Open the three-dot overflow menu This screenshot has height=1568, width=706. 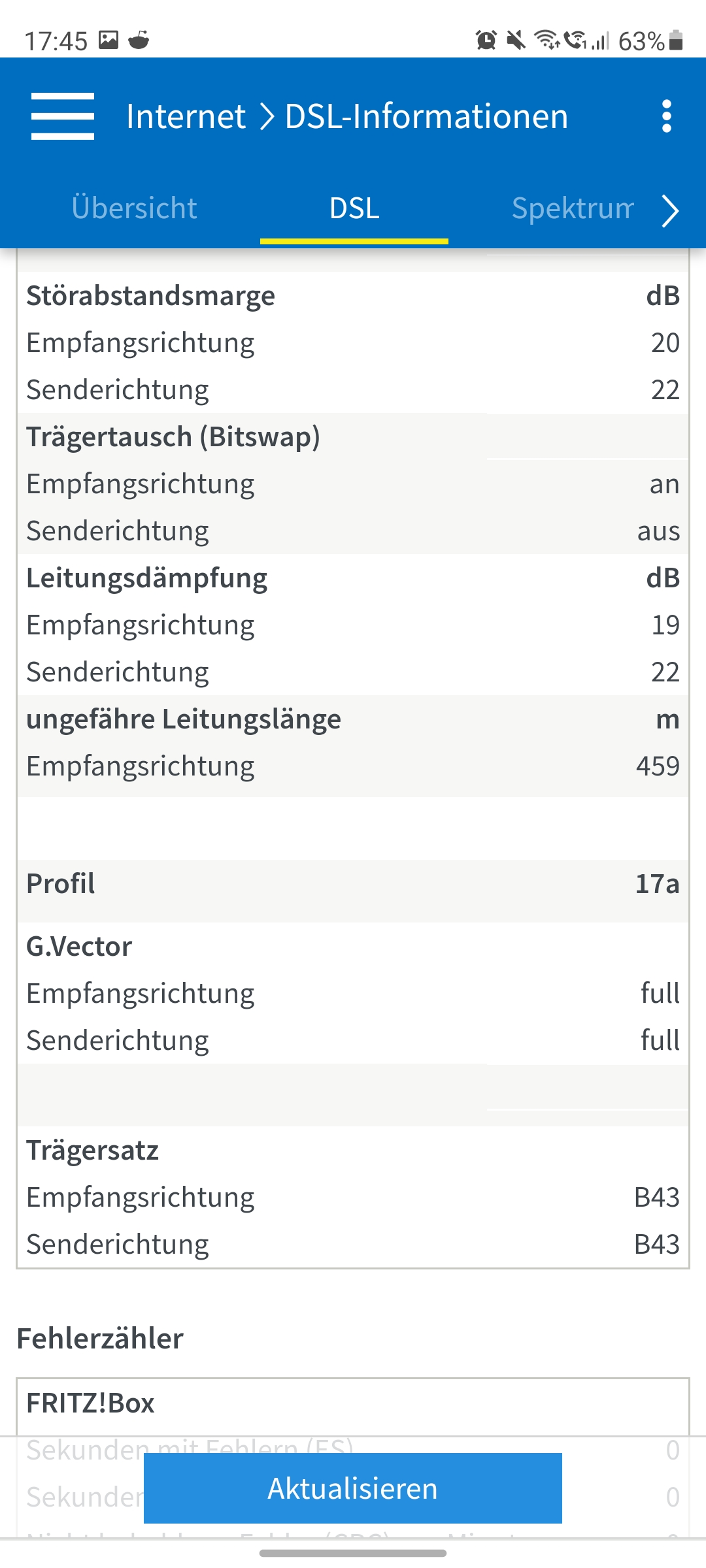(x=666, y=116)
